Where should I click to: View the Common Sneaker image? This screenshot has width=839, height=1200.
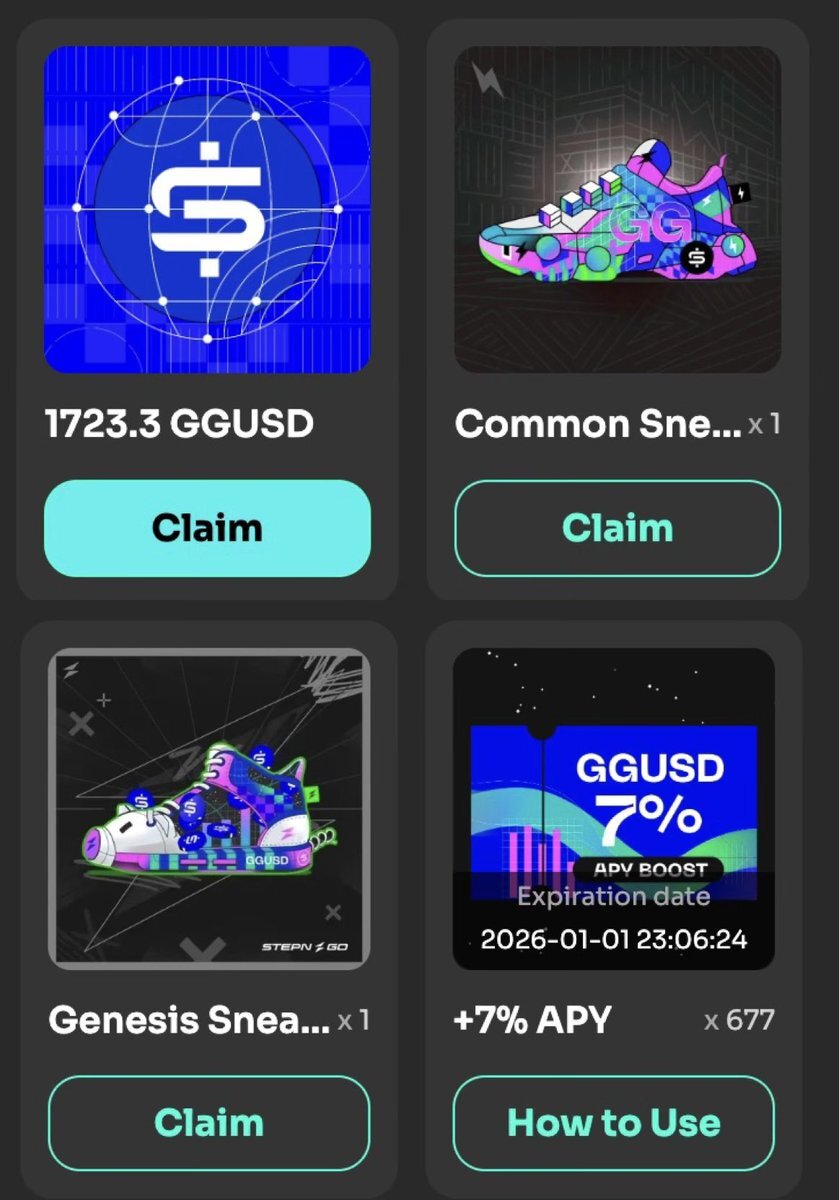(x=617, y=209)
